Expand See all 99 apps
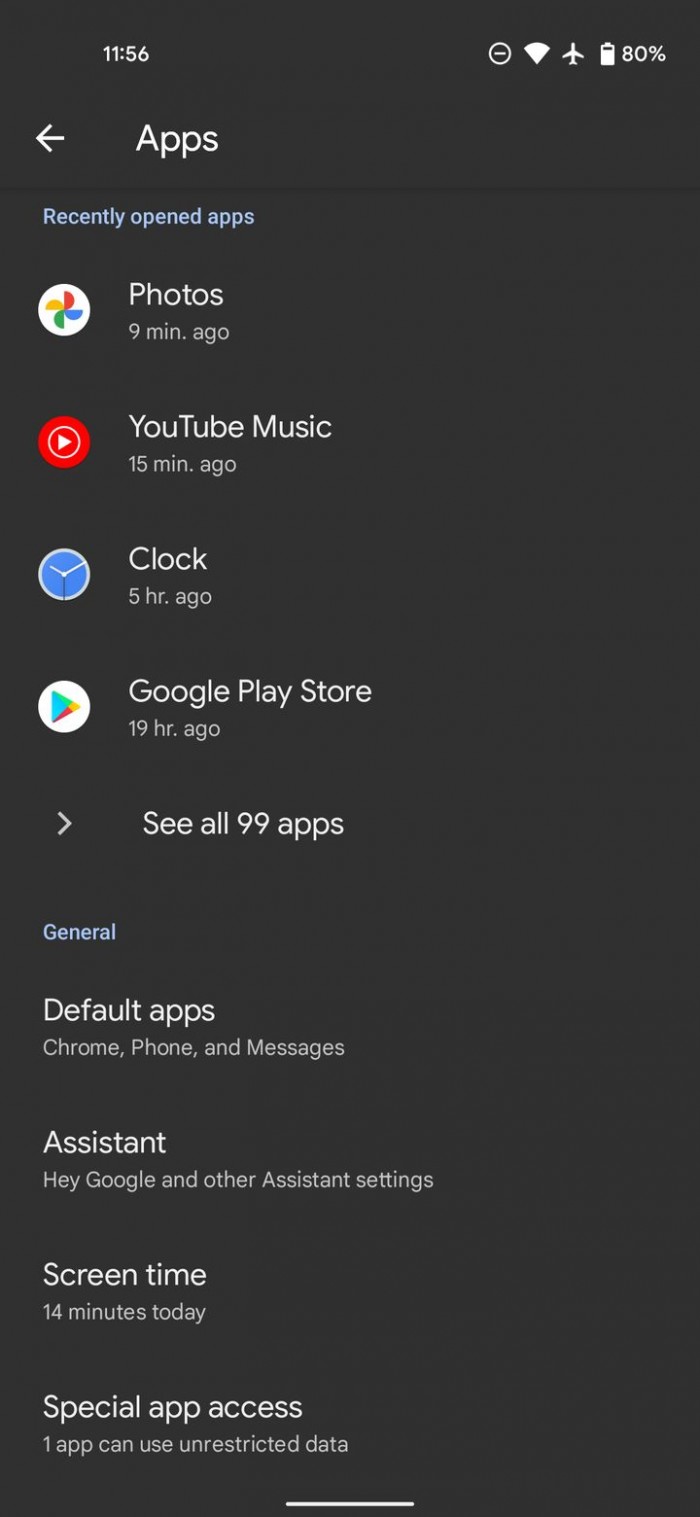This screenshot has height=1517, width=700. tap(350, 824)
